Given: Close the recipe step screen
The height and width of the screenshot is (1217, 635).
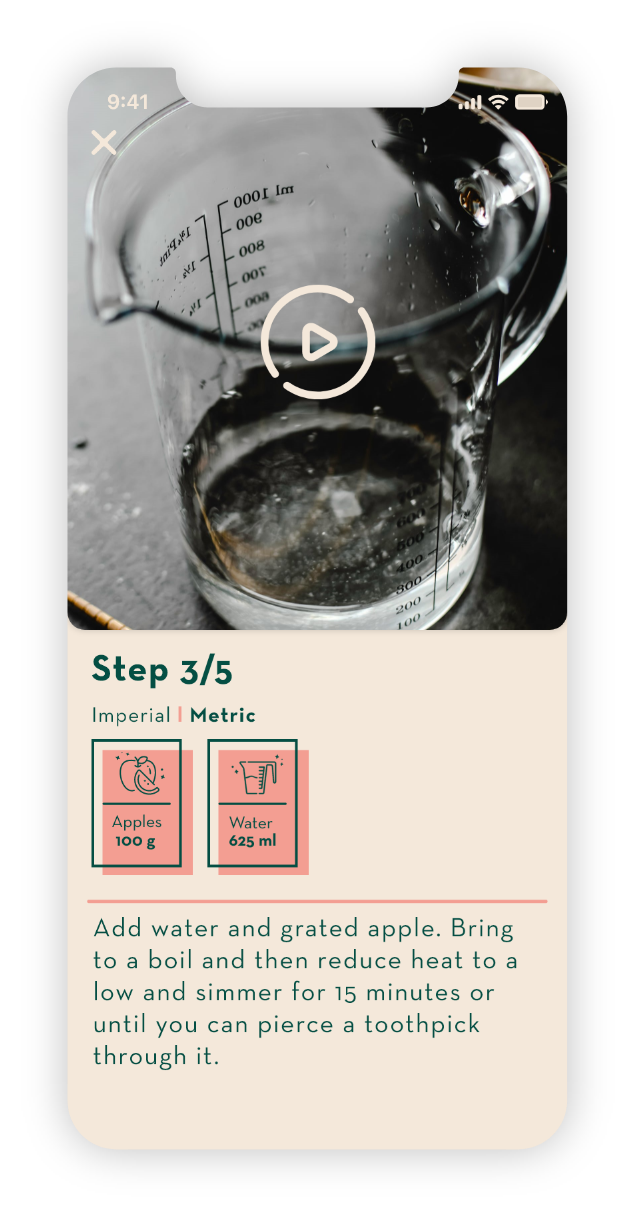Looking at the screenshot, I should (x=104, y=143).
